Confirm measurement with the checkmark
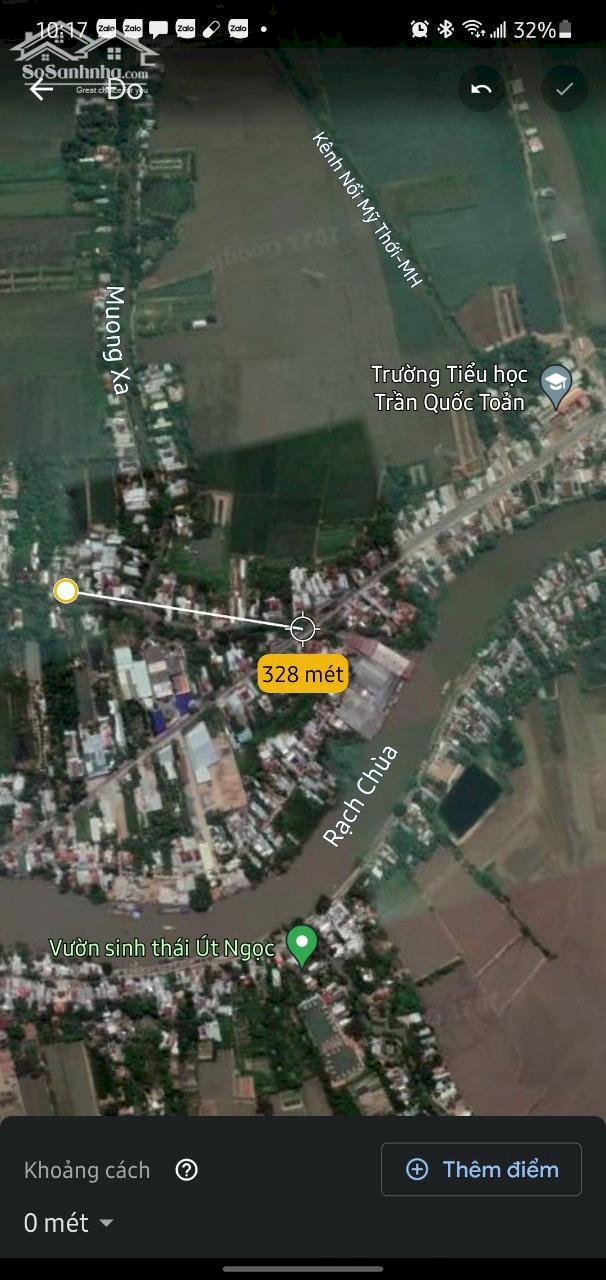606x1280 pixels. 564,89
